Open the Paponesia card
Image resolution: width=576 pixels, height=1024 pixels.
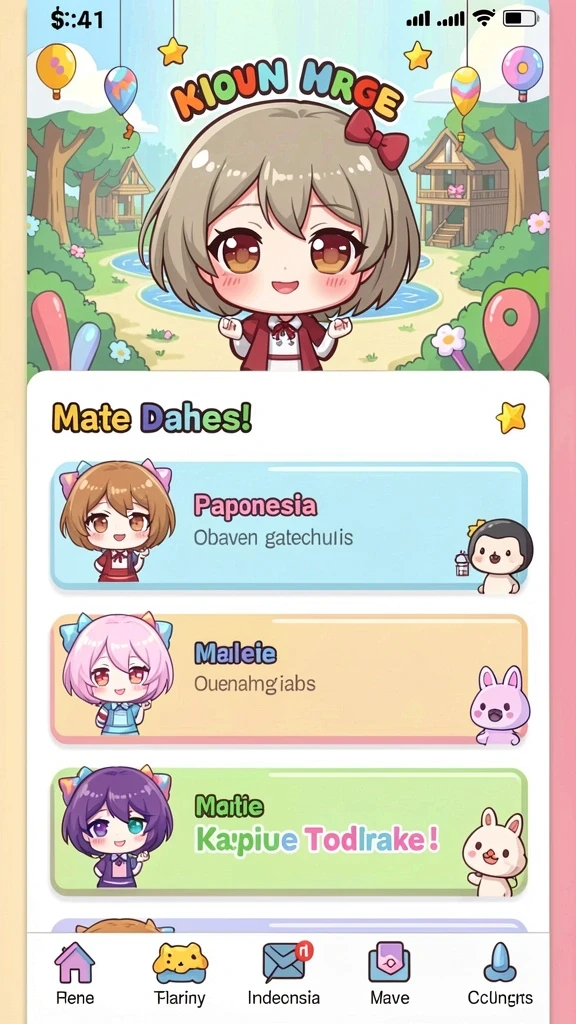click(289, 526)
